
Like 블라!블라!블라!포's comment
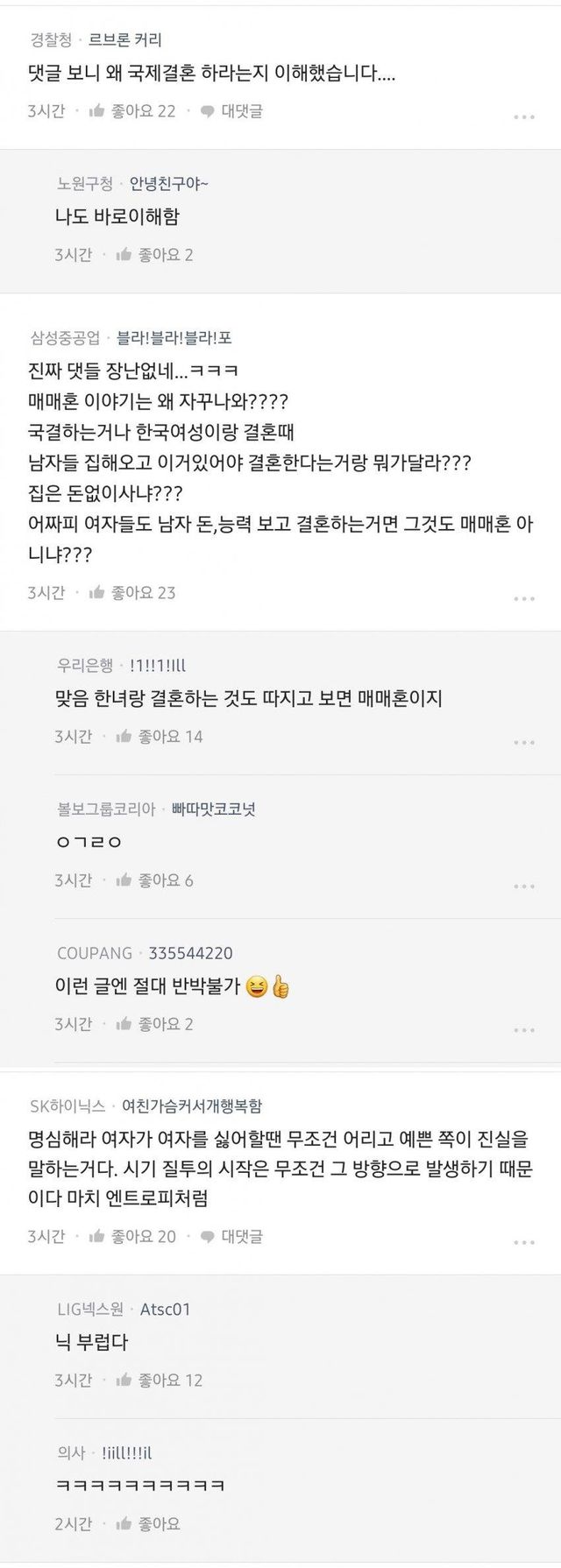[x=131, y=593]
